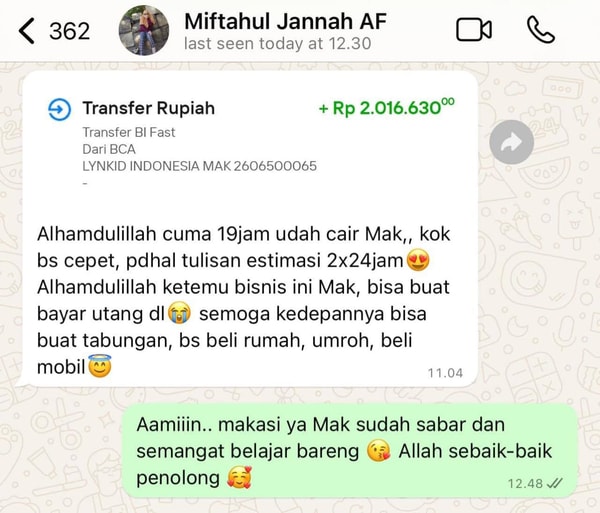Forward the Transfer Rupiah image

coord(512,143)
